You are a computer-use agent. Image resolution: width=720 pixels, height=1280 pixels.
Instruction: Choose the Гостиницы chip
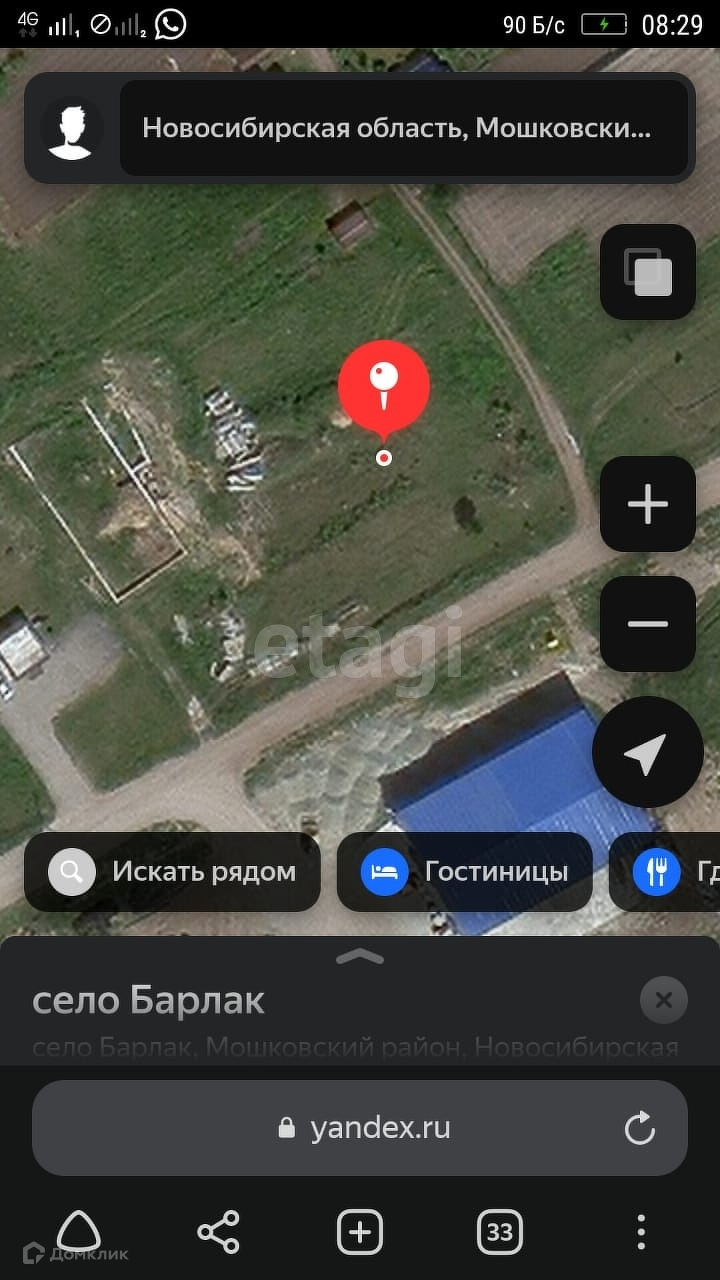[x=465, y=872]
